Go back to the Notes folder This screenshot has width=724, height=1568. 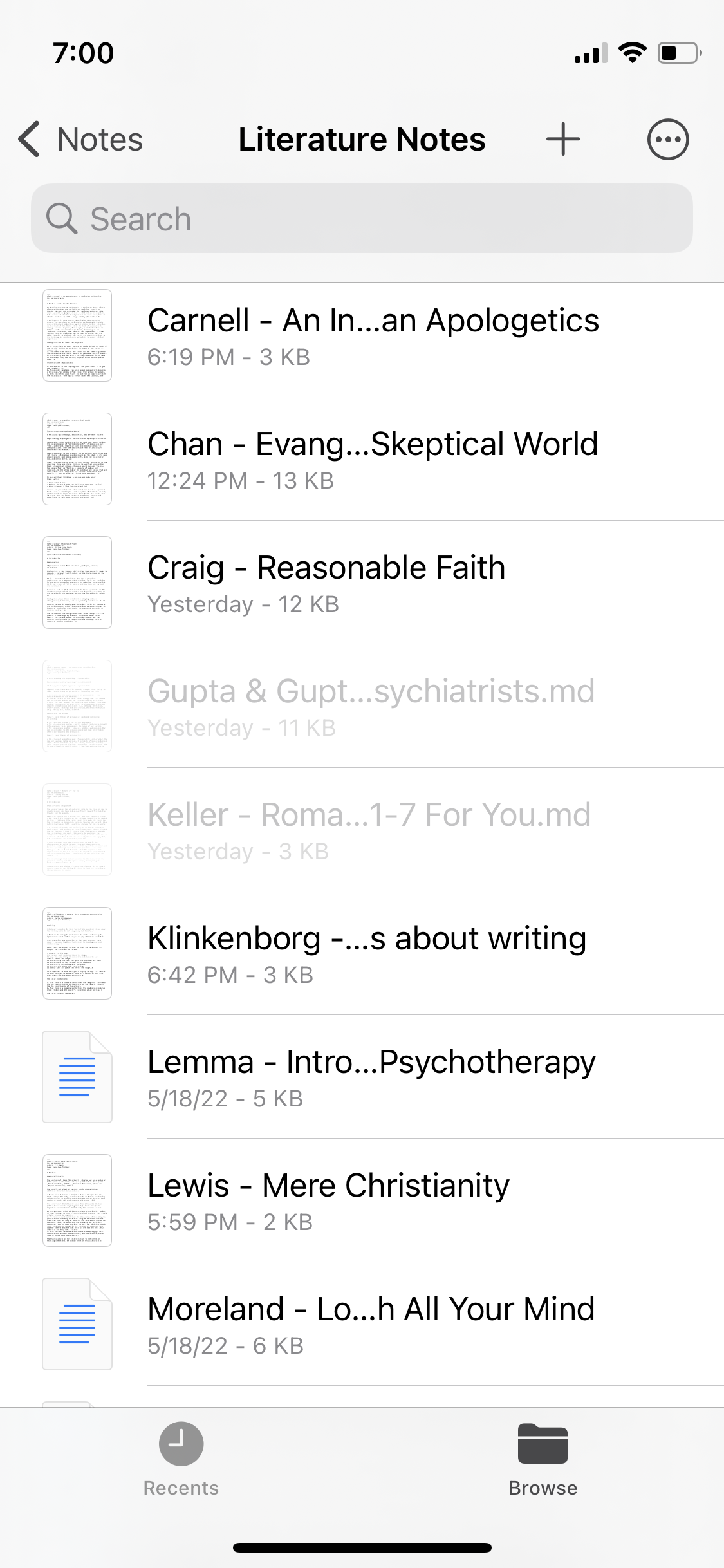coord(82,140)
